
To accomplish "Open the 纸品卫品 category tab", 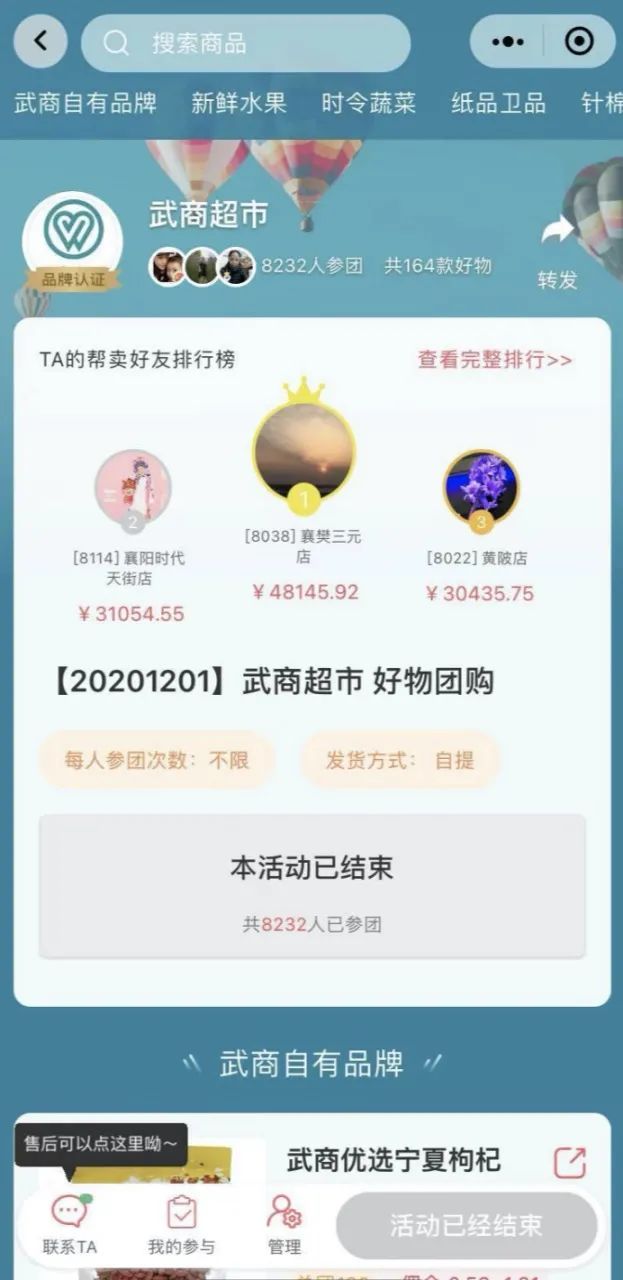I will tap(498, 103).
